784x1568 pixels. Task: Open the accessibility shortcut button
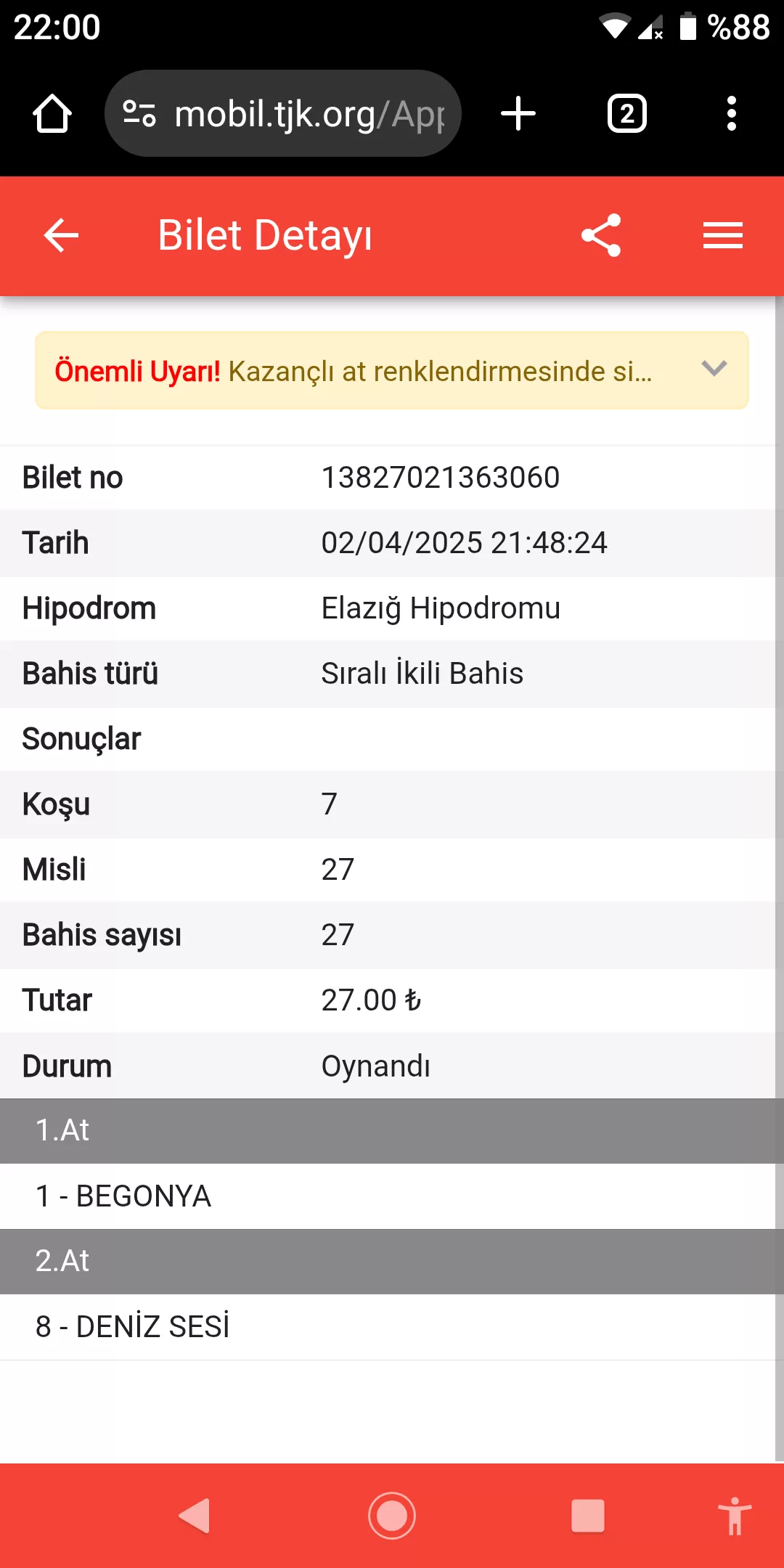point(735,1516)
